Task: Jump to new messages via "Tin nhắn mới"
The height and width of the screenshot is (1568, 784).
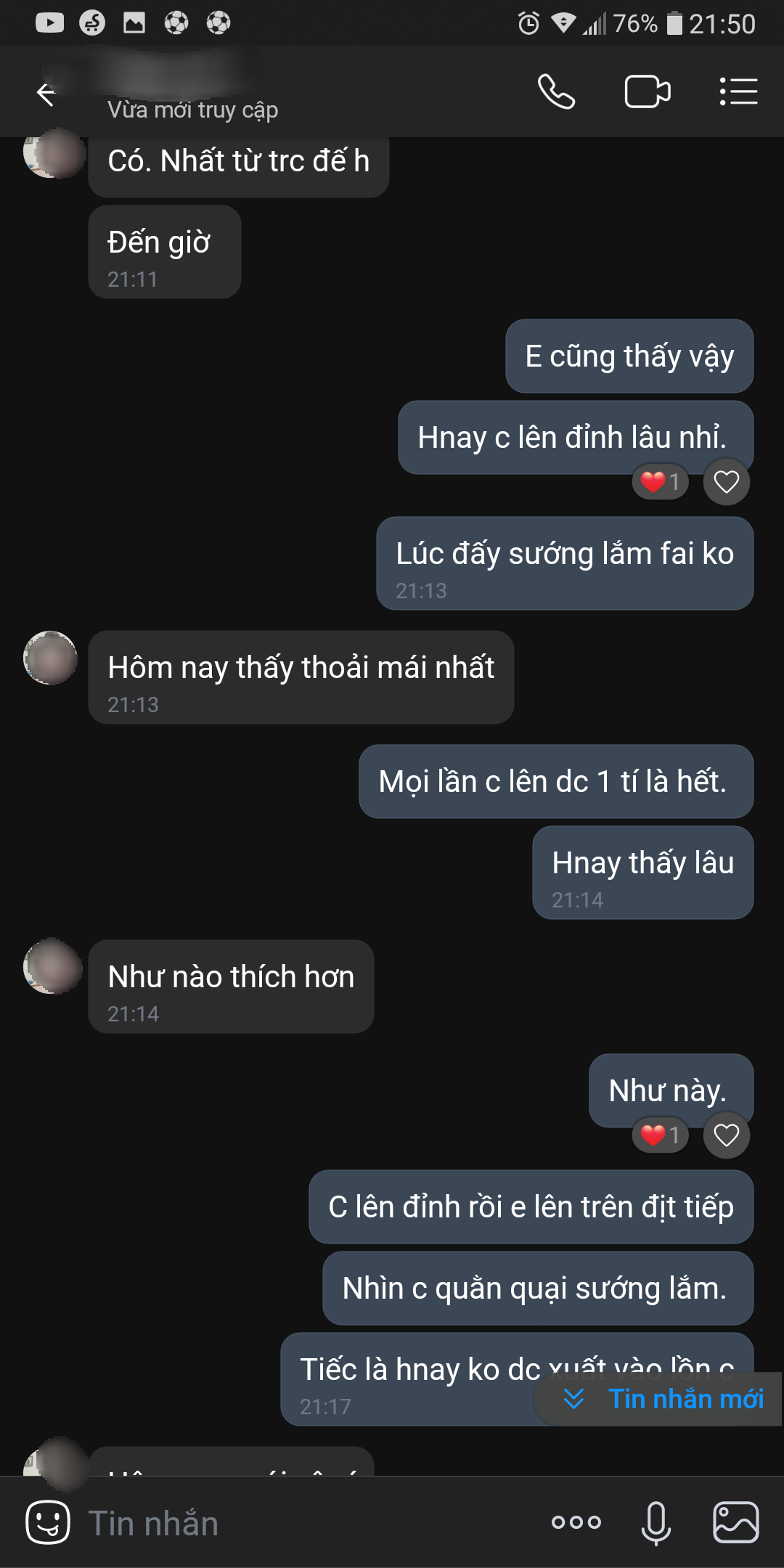Action: (x=663, y=1399)
